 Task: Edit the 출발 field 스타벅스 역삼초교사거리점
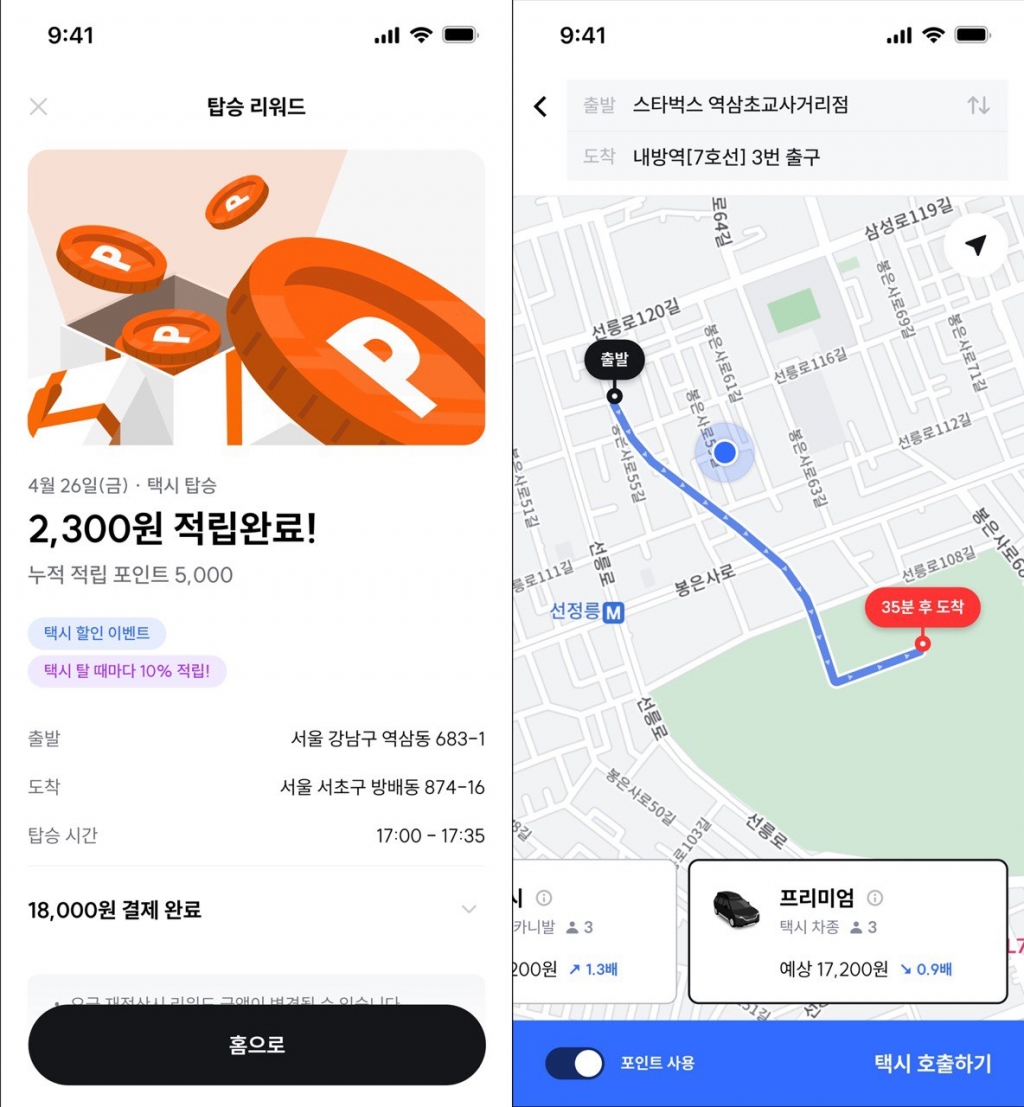tap(740, 105)
